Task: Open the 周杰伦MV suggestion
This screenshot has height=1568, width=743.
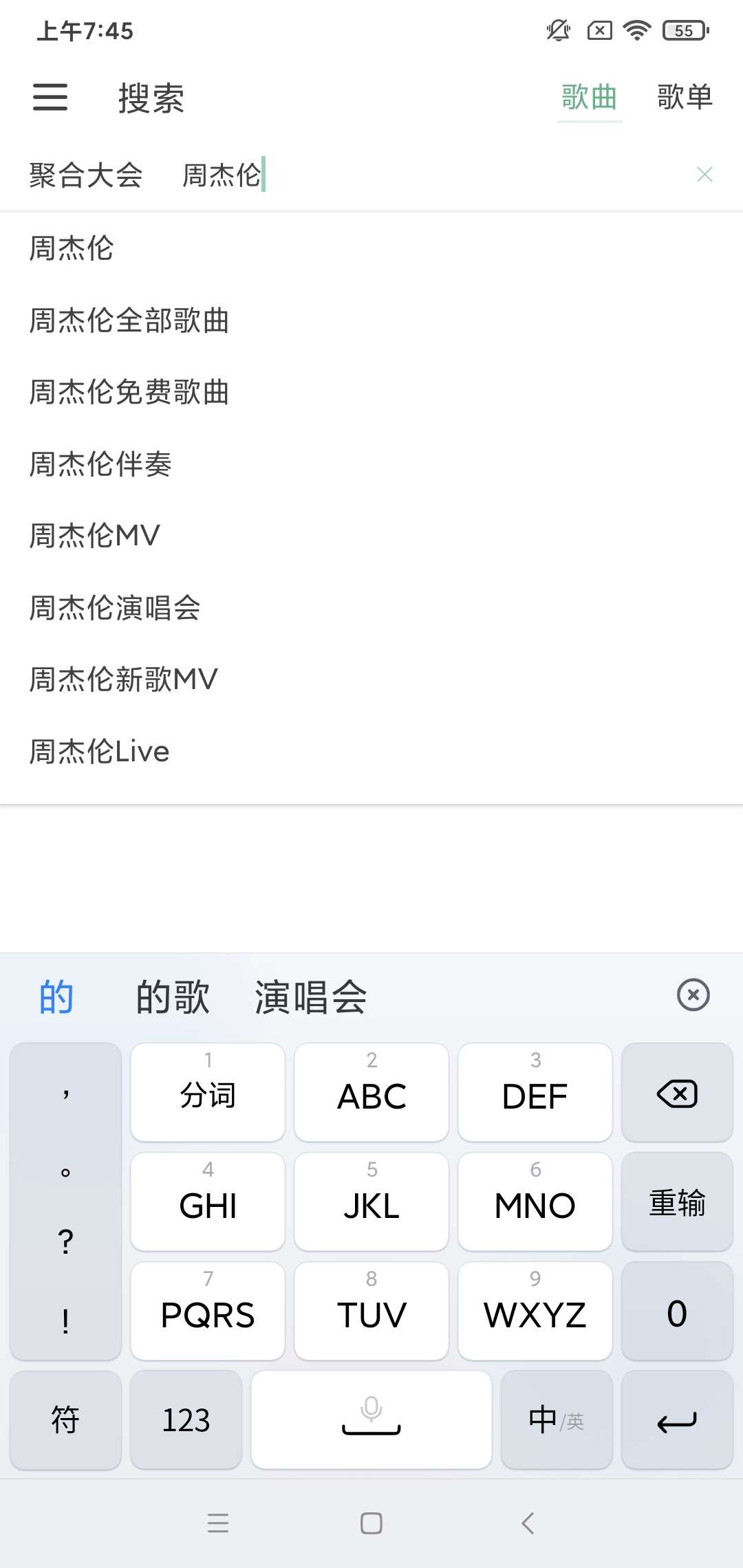Action: (95, 536)
